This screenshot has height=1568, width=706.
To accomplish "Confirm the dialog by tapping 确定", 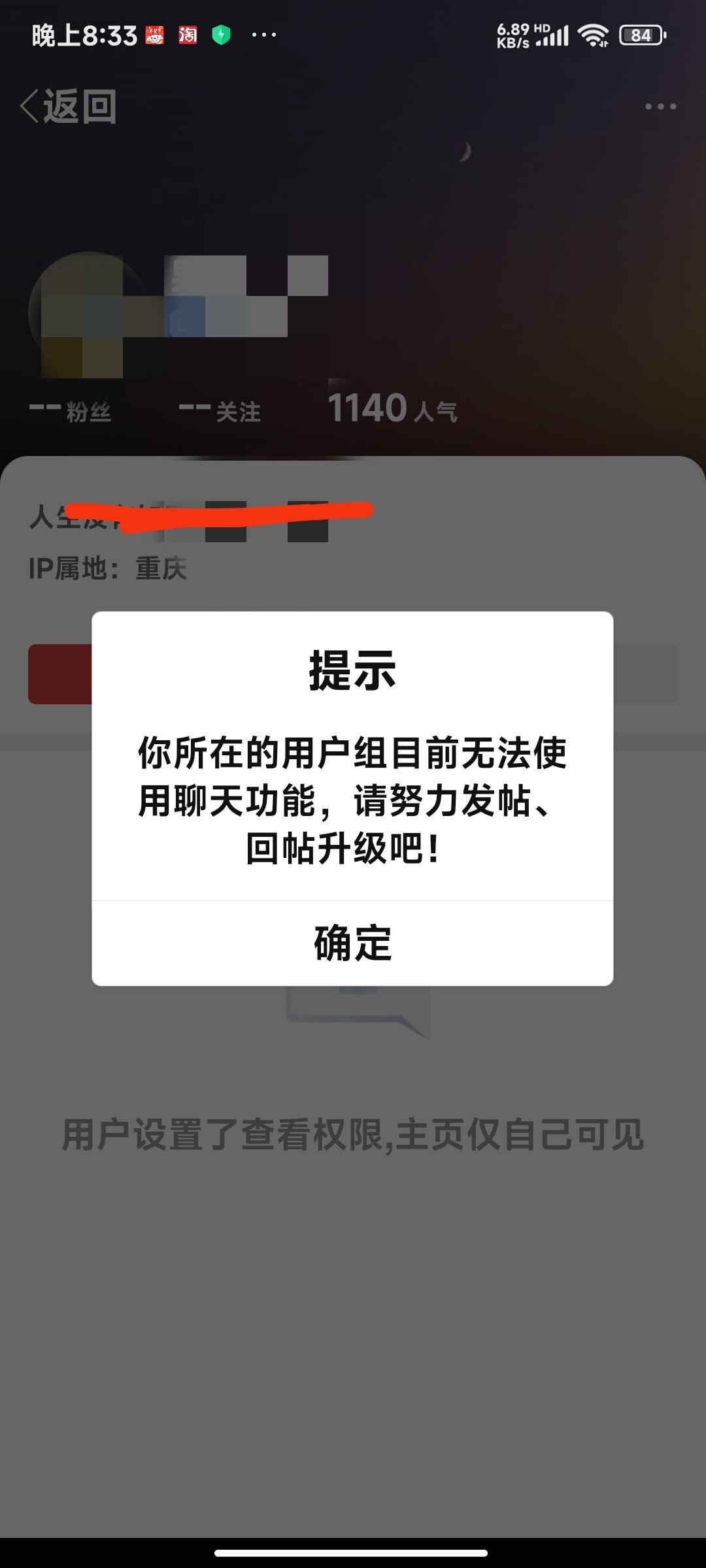I will tap(352, 943).
